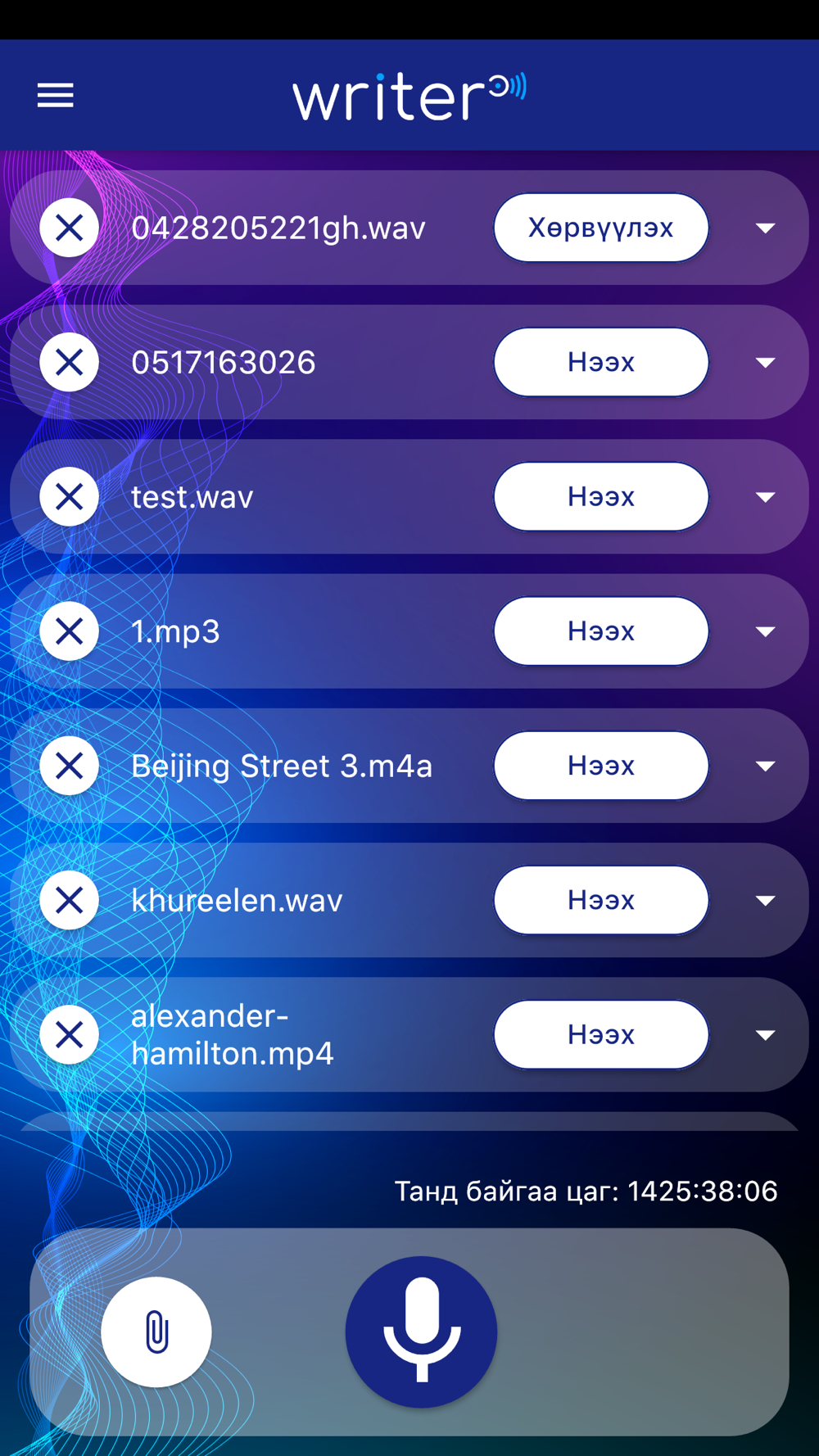Open test.wav via its Нээх button
Image resolution: width=819 pixels, height=1456 pixels.
pyautogui.click(x=601, y=496)
